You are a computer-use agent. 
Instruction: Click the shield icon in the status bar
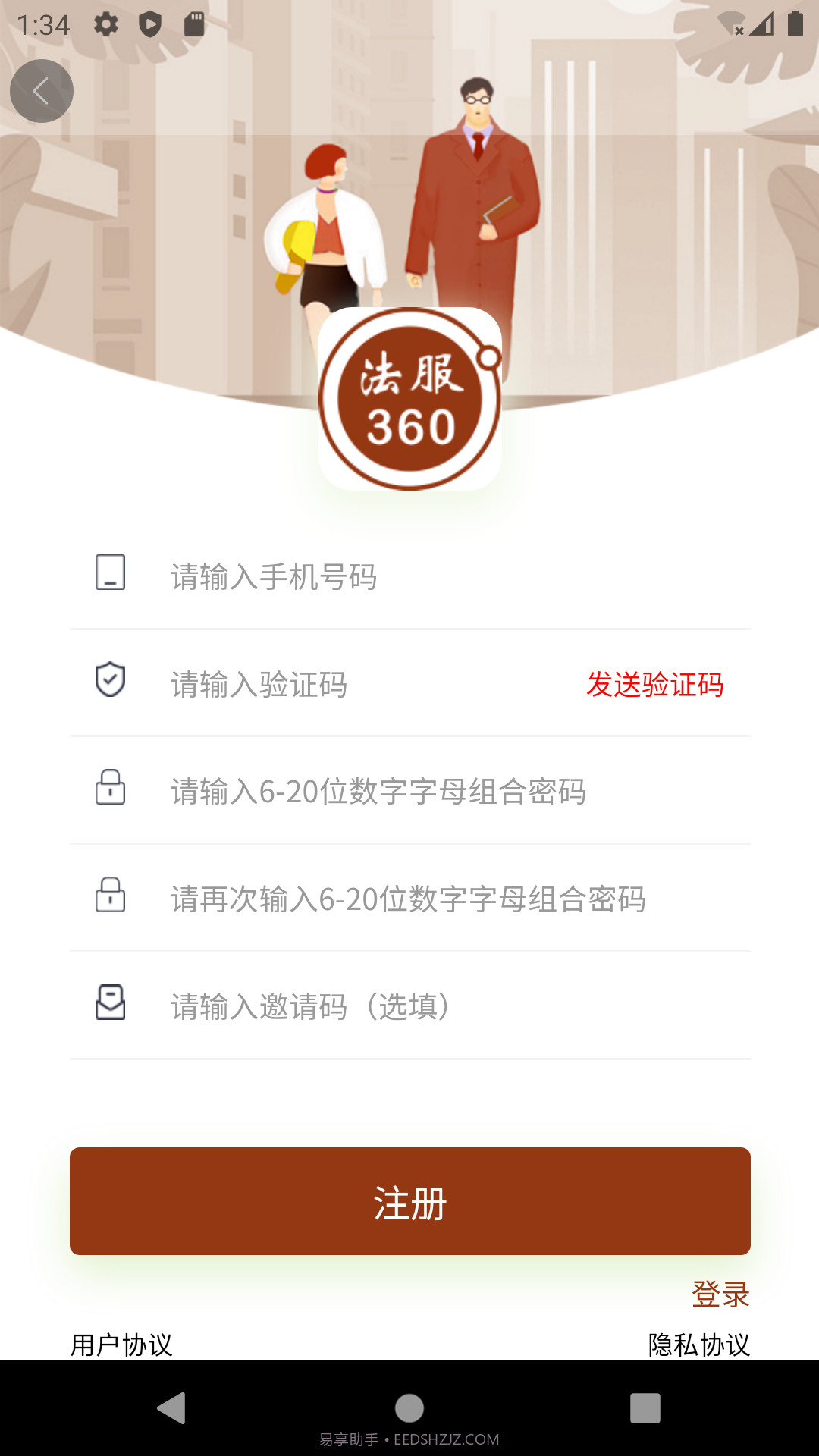click(x=149, y=23)
